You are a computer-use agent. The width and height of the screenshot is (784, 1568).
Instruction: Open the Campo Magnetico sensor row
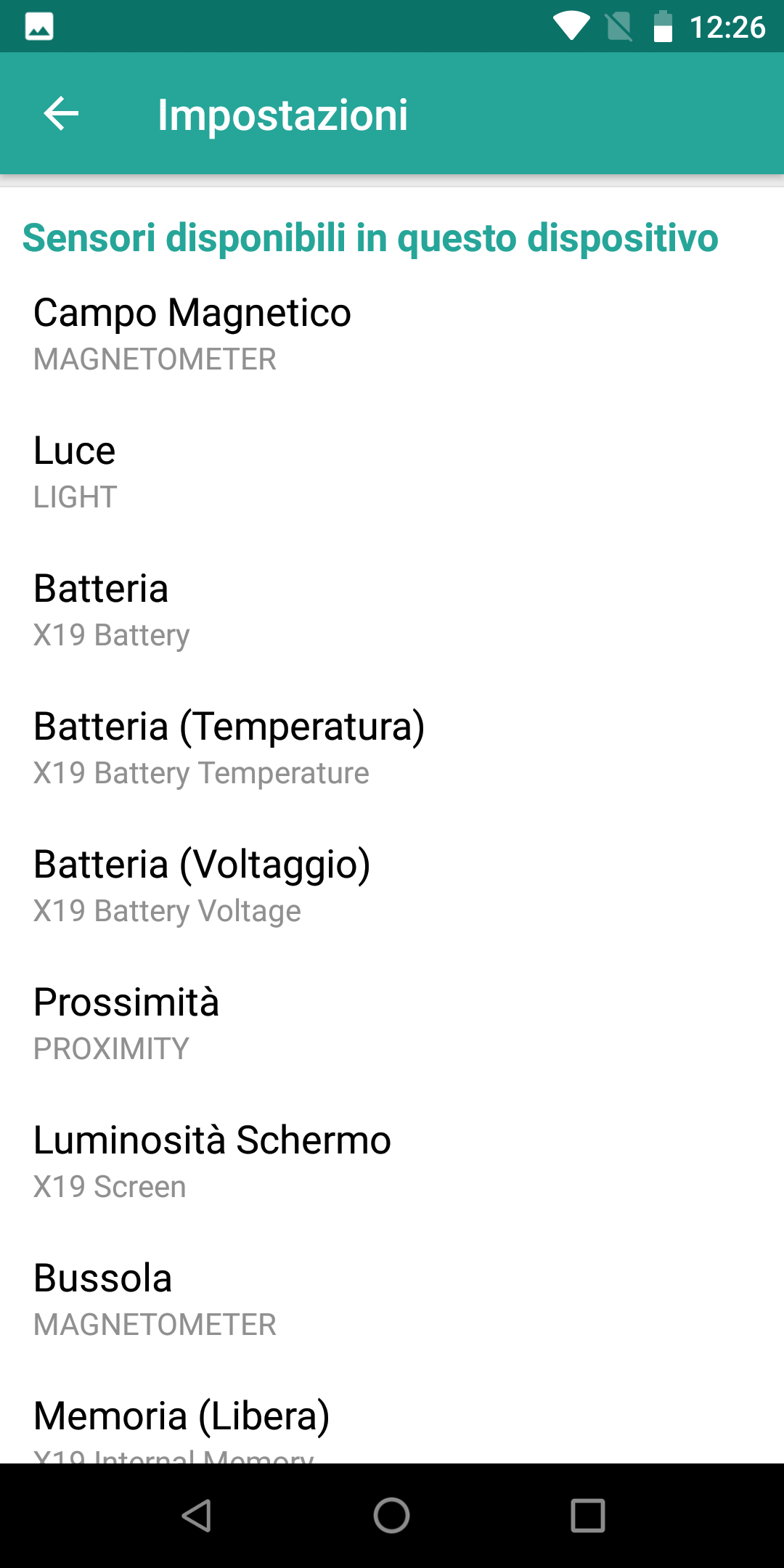[392, 335]
